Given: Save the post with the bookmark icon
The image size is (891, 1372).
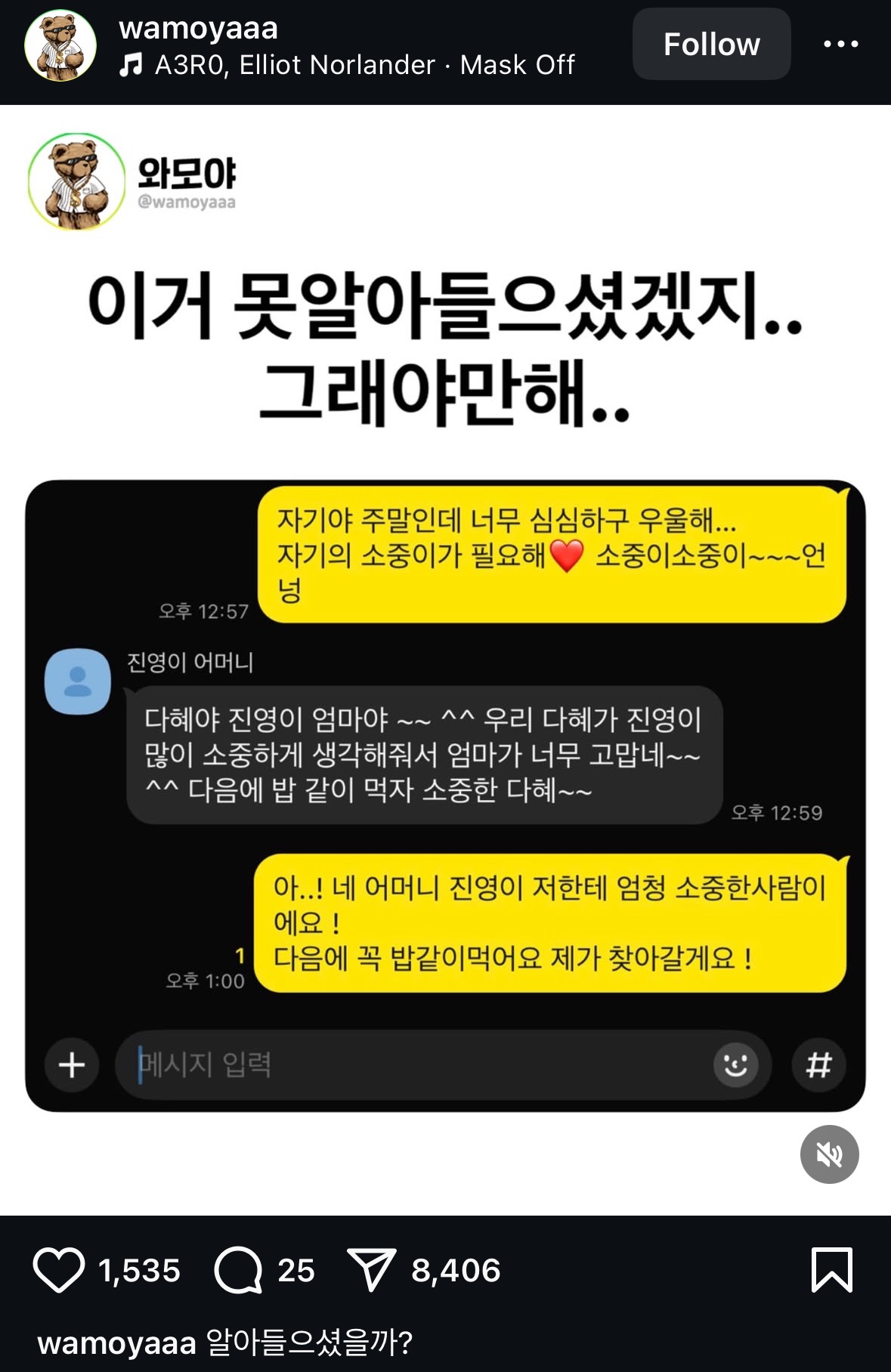Looking at the screenshot, I should [831, 1270].
